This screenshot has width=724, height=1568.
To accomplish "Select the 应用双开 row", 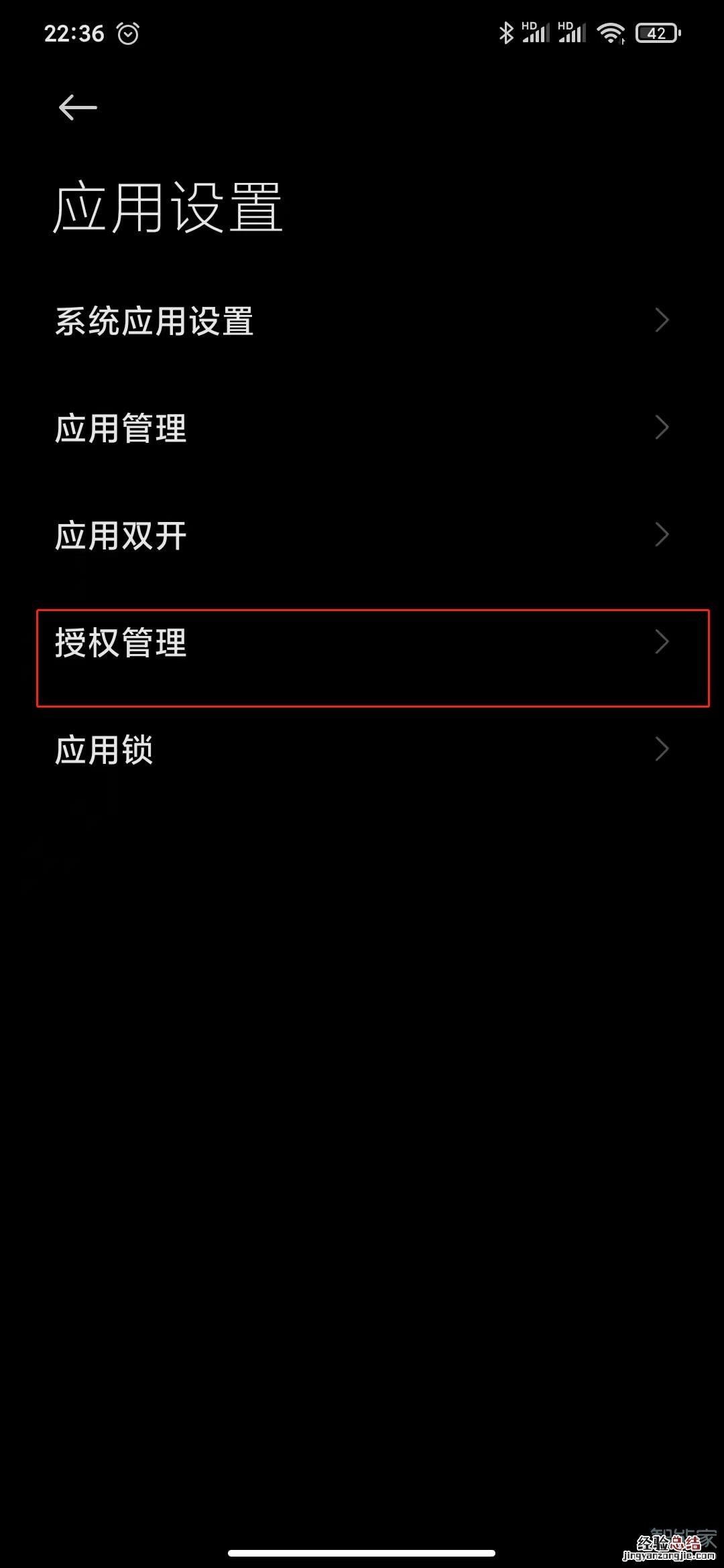I will tap(362, 535).
